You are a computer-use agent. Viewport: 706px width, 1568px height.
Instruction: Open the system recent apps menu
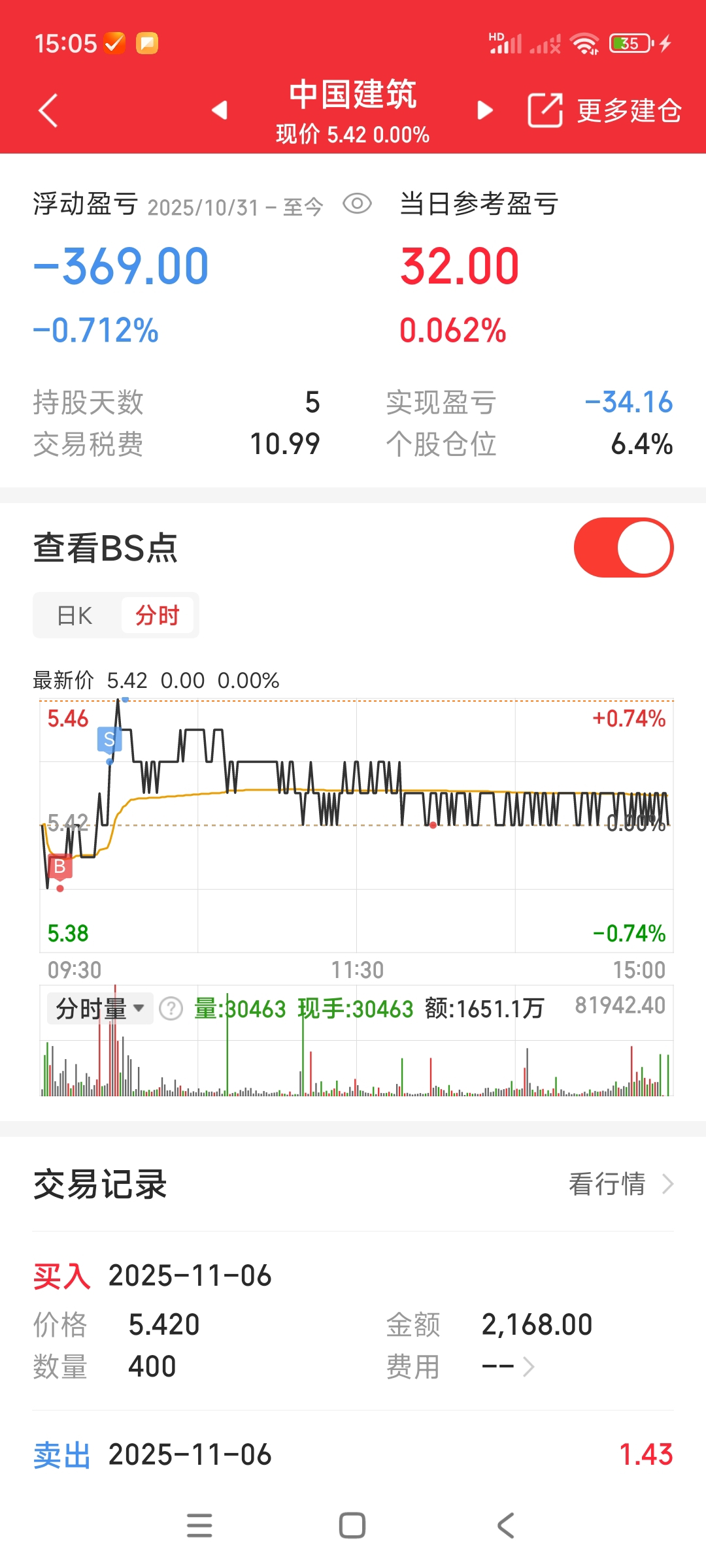click(199, 1526)
